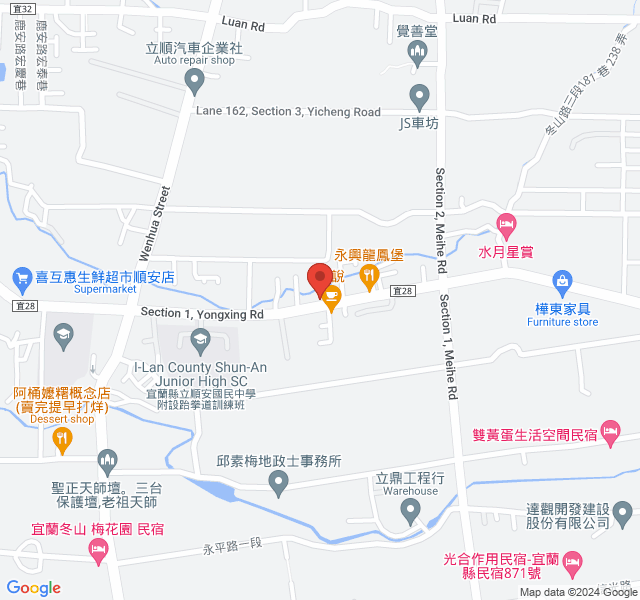640x600 pixels.
Task: Select 水月星賞 lodging marker
Action: point(506,225)
